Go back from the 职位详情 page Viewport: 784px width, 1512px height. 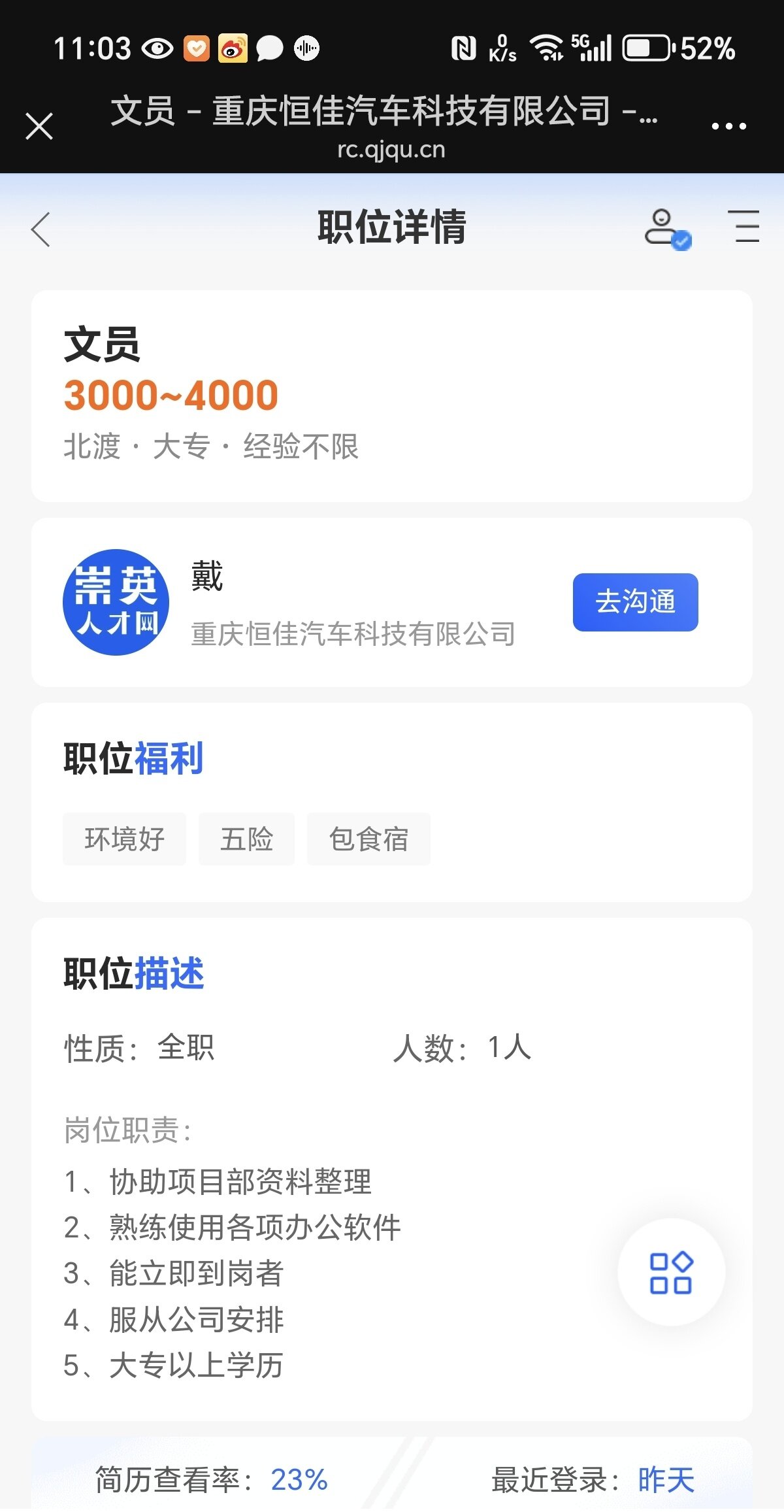click(x=41, y=229)
